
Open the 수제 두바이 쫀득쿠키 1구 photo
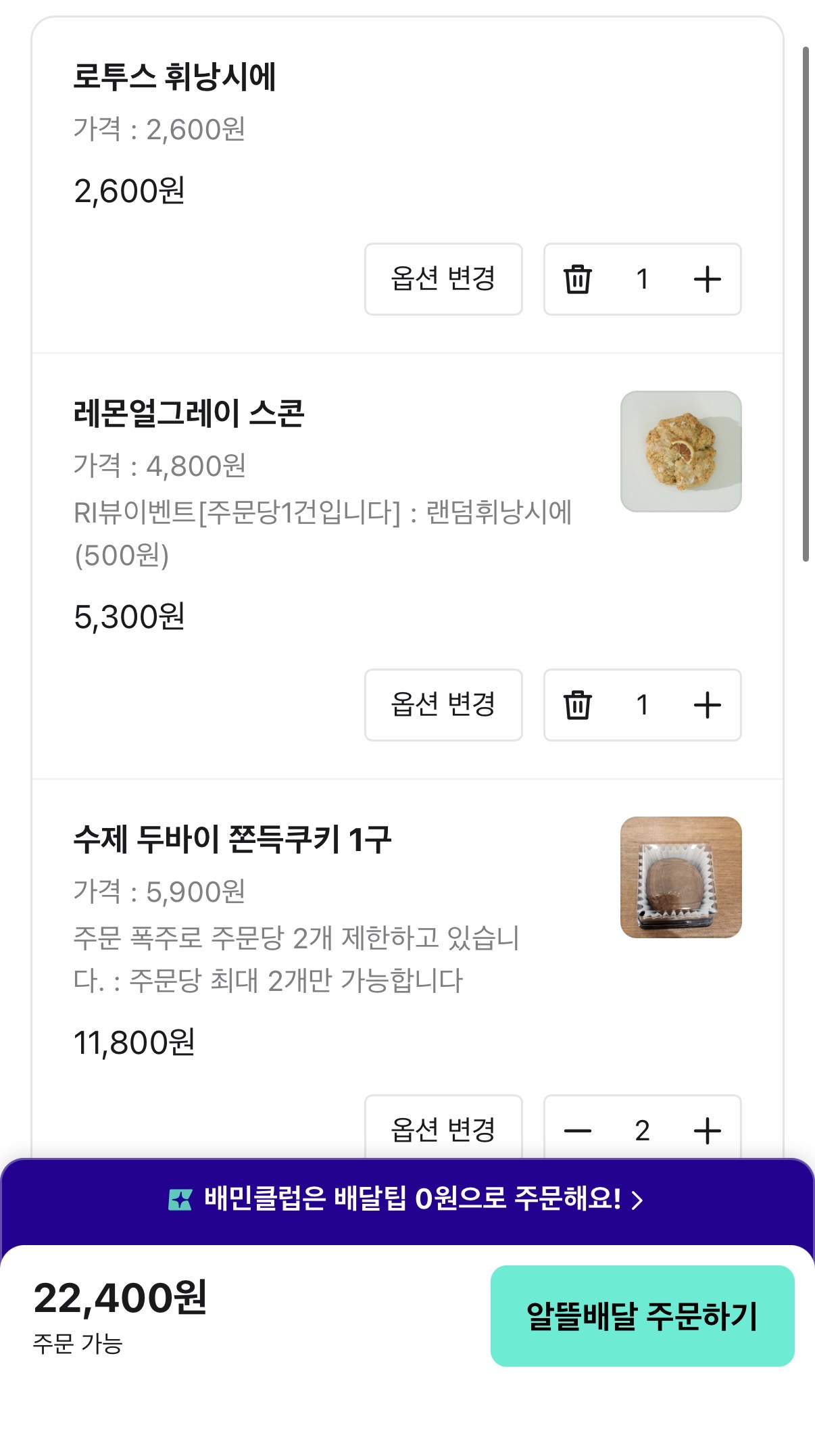coord(681,877)
